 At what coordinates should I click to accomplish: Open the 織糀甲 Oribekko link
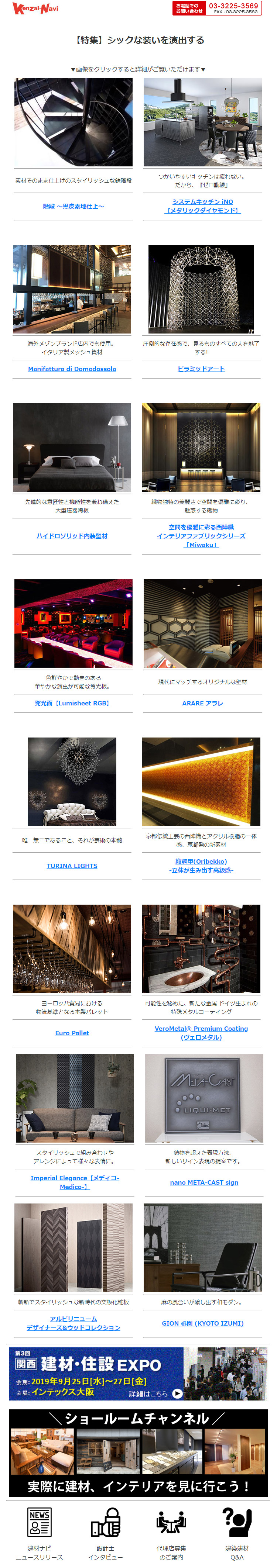pos(201,866)
